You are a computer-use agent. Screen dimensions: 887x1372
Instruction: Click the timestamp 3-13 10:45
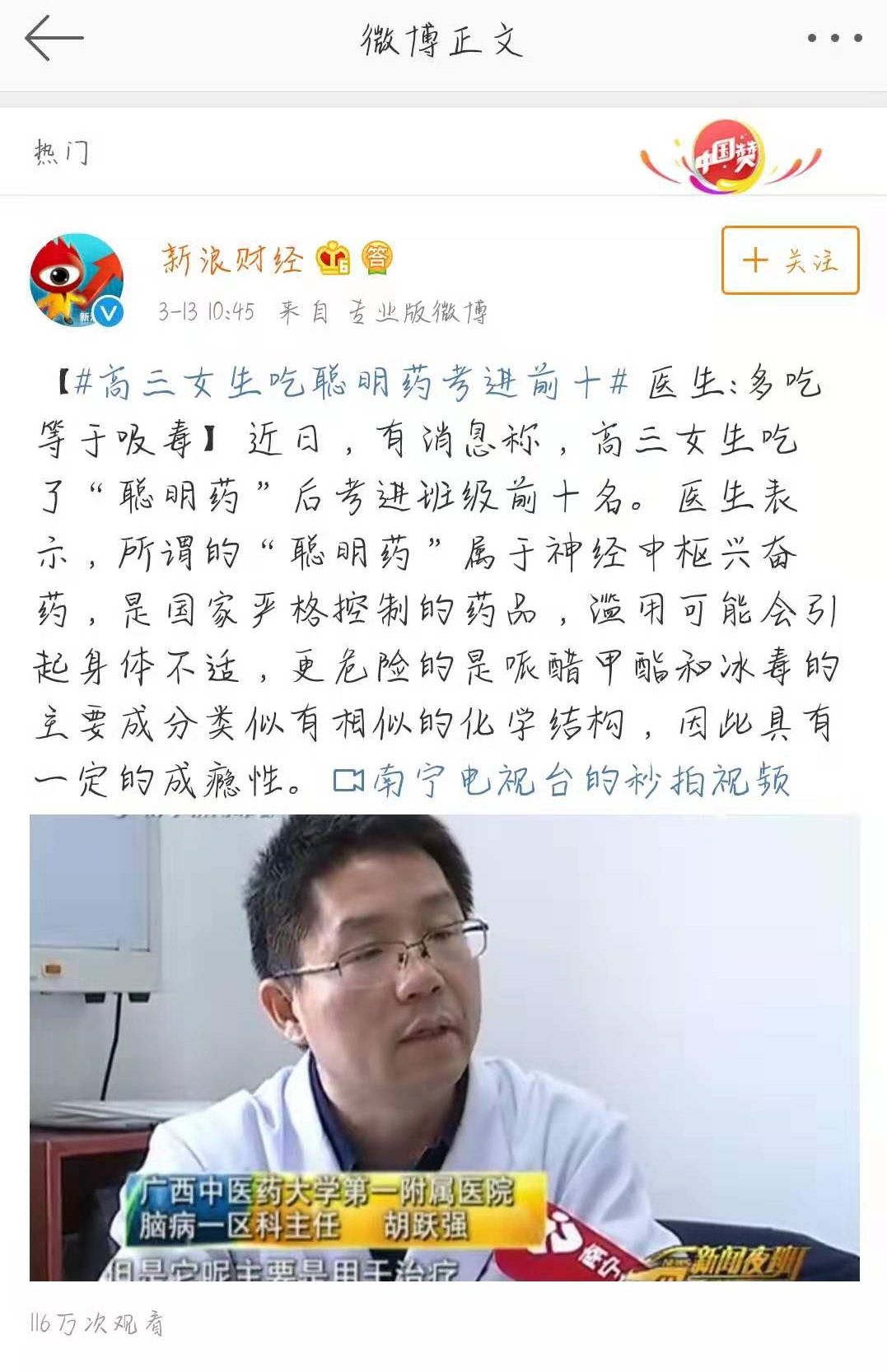point(209,311)
